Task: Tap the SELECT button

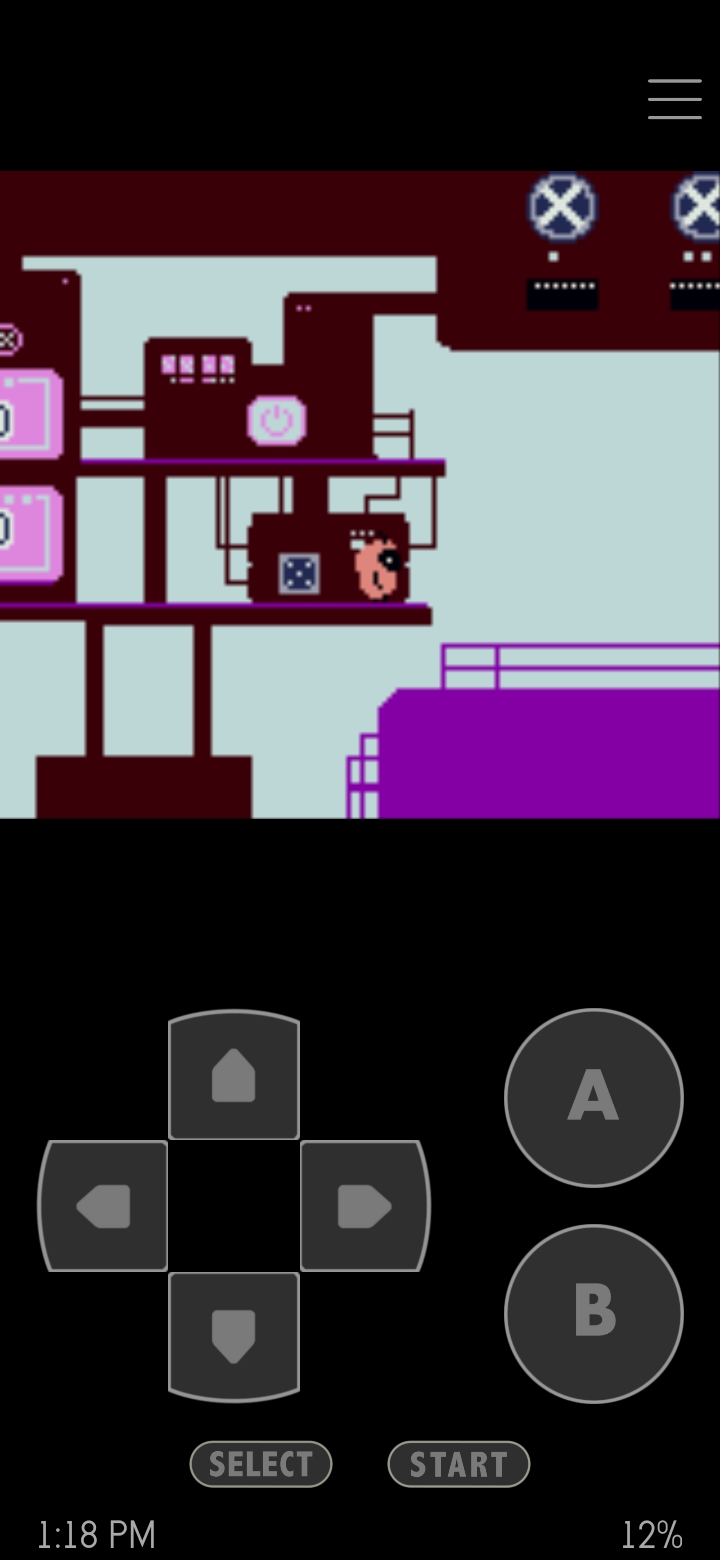Action: pyautogui.click(x=261, y=1464)
